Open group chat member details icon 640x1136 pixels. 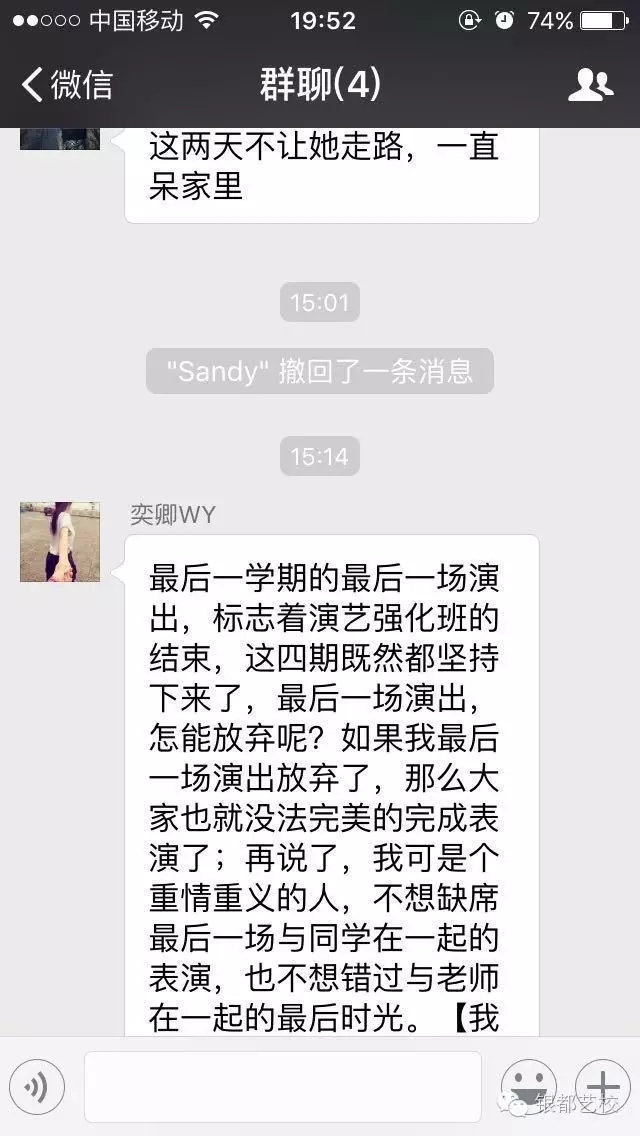tap(590, 85)
